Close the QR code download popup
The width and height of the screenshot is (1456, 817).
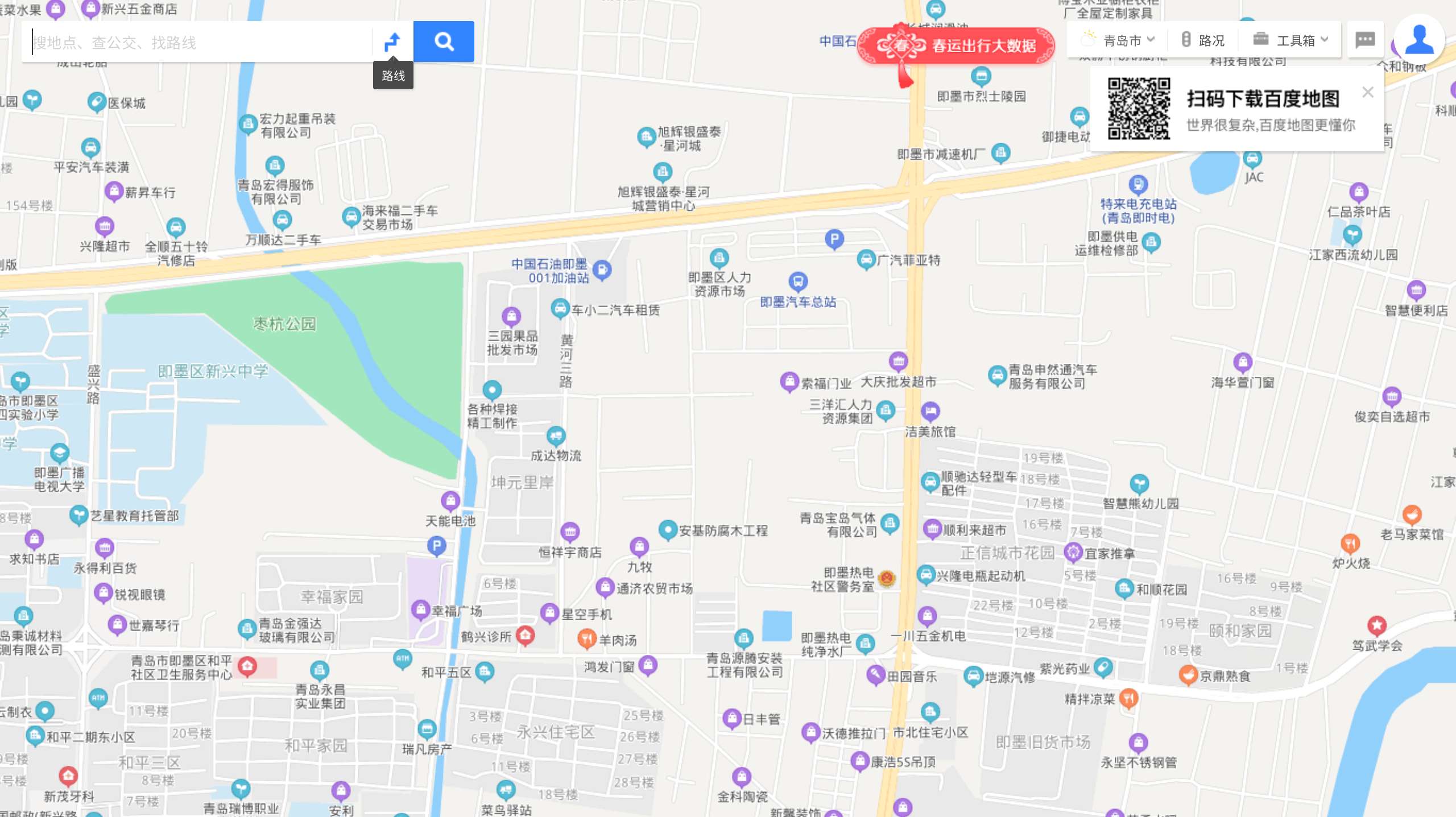coord(1368,92)
